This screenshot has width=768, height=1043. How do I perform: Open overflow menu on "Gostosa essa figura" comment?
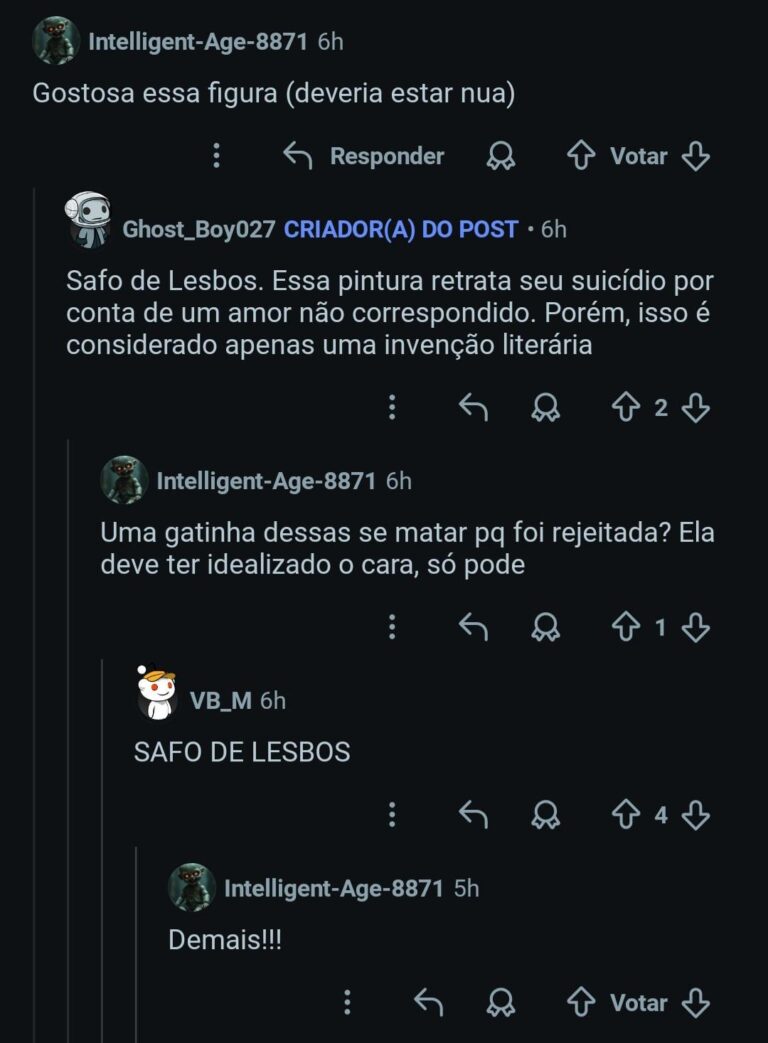(x=217, y=156)
